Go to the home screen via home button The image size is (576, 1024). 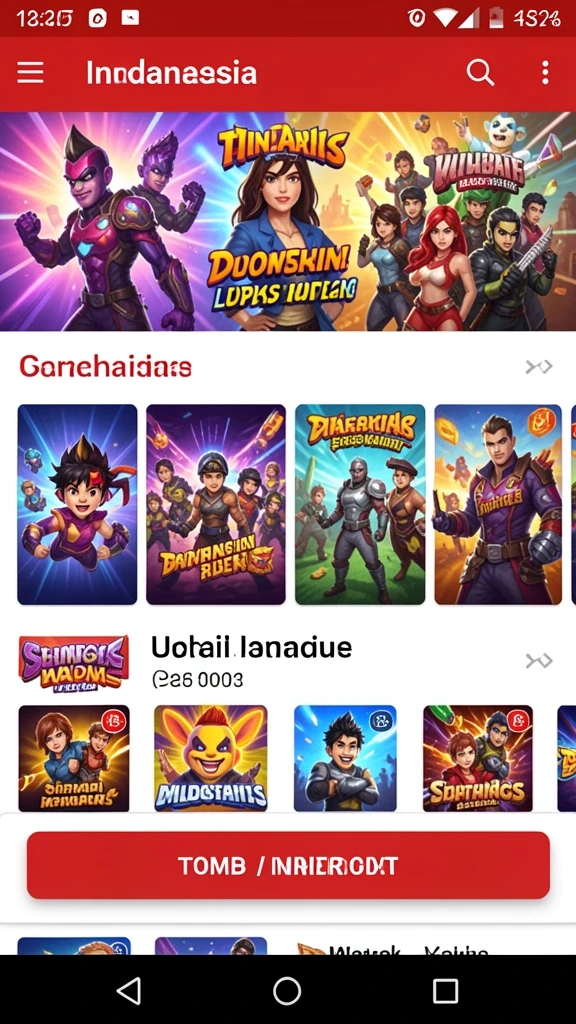coord(287,991)
